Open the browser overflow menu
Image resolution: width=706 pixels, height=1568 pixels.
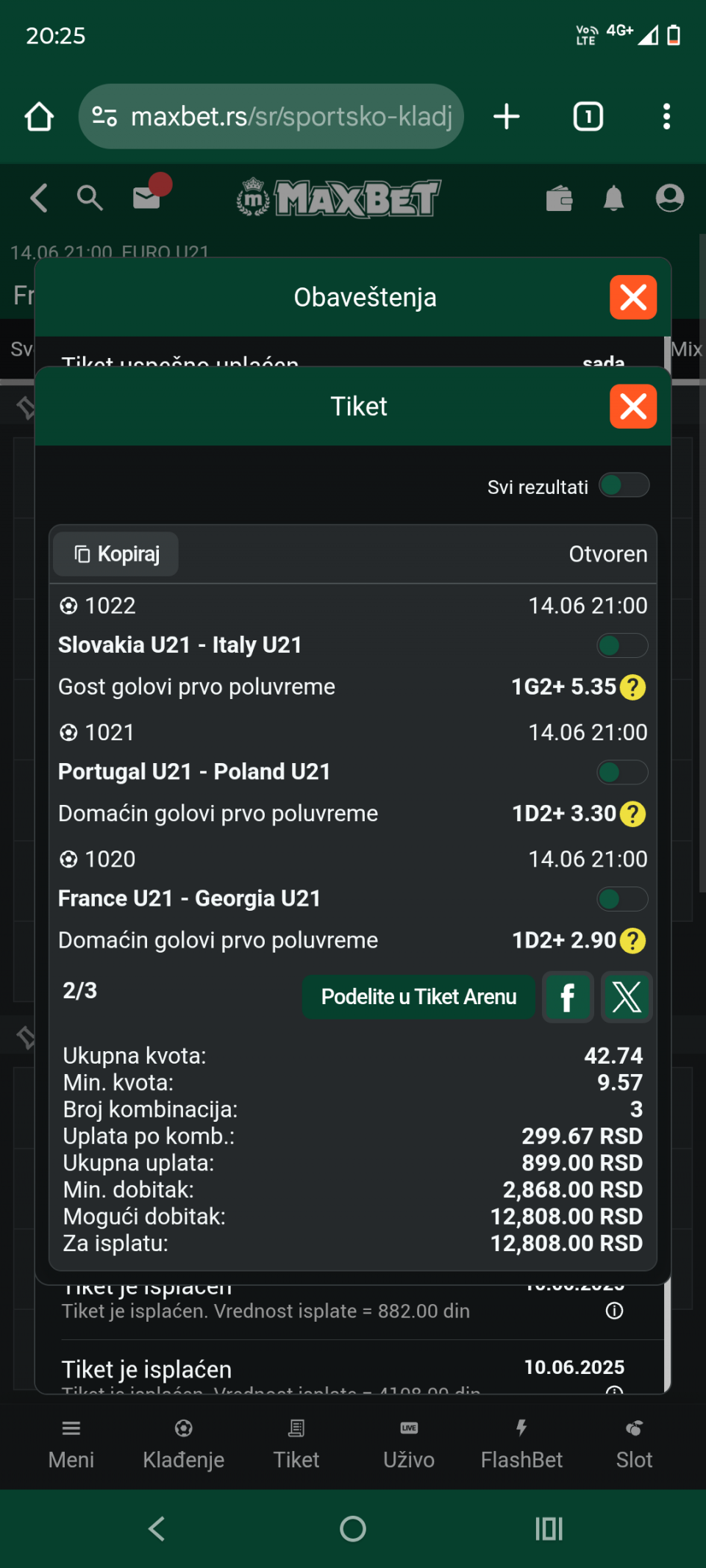[x=666, y=117]
